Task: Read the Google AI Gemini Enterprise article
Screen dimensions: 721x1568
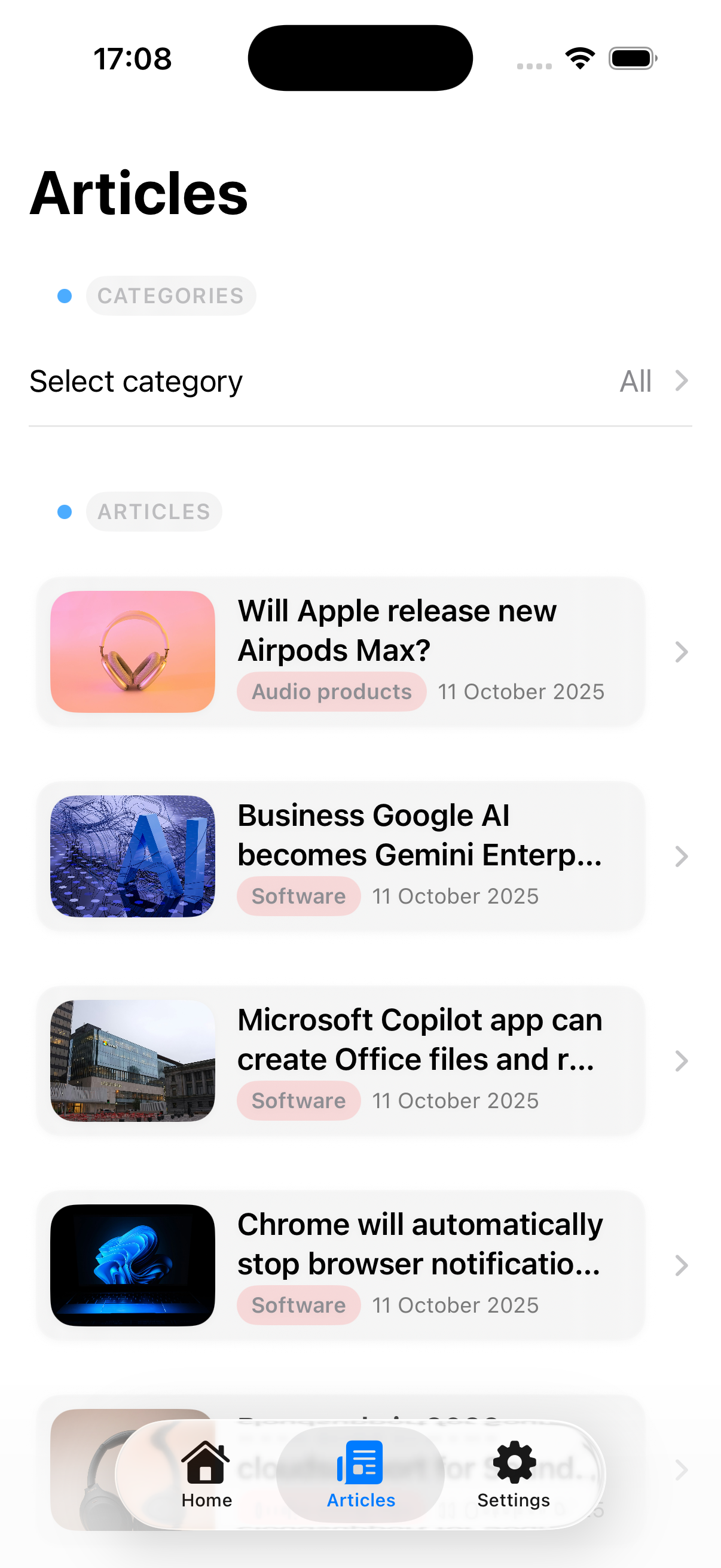Action: click(x=341, y=856)
